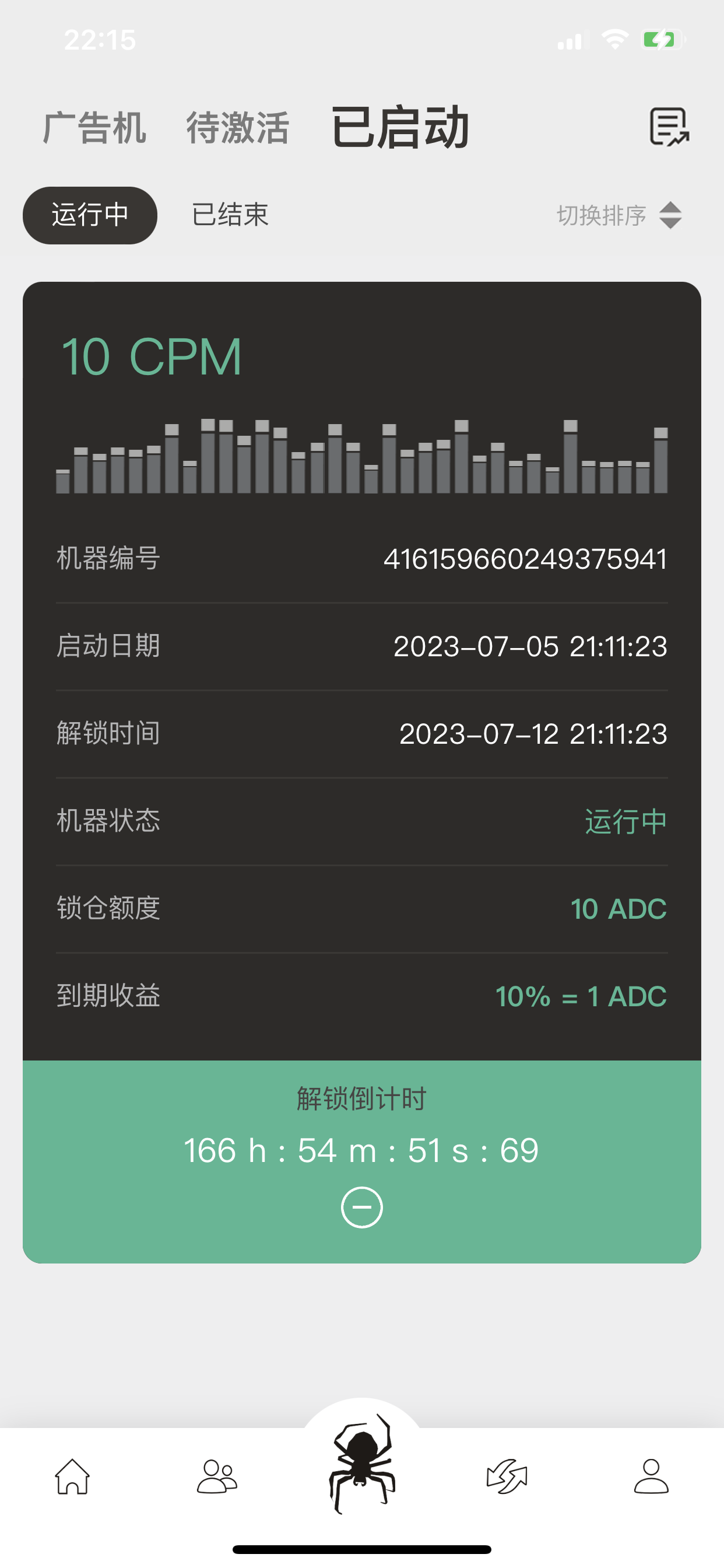Show 已结束 machines
This screenshot has width=724, height=1568.
(x=230, y=215)
